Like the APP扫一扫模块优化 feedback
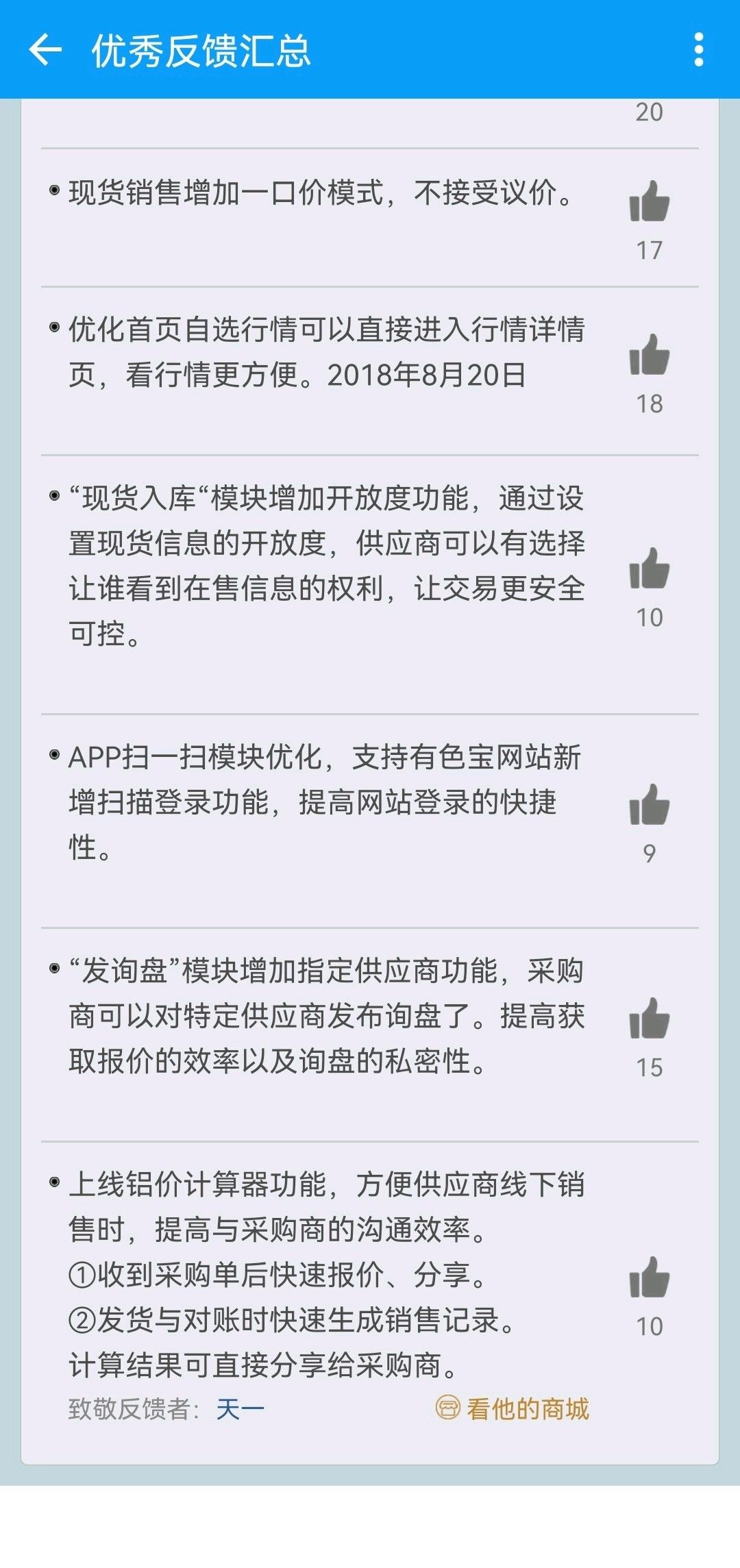This screenshot has height=1568, width=740. (x=649, y=805)
